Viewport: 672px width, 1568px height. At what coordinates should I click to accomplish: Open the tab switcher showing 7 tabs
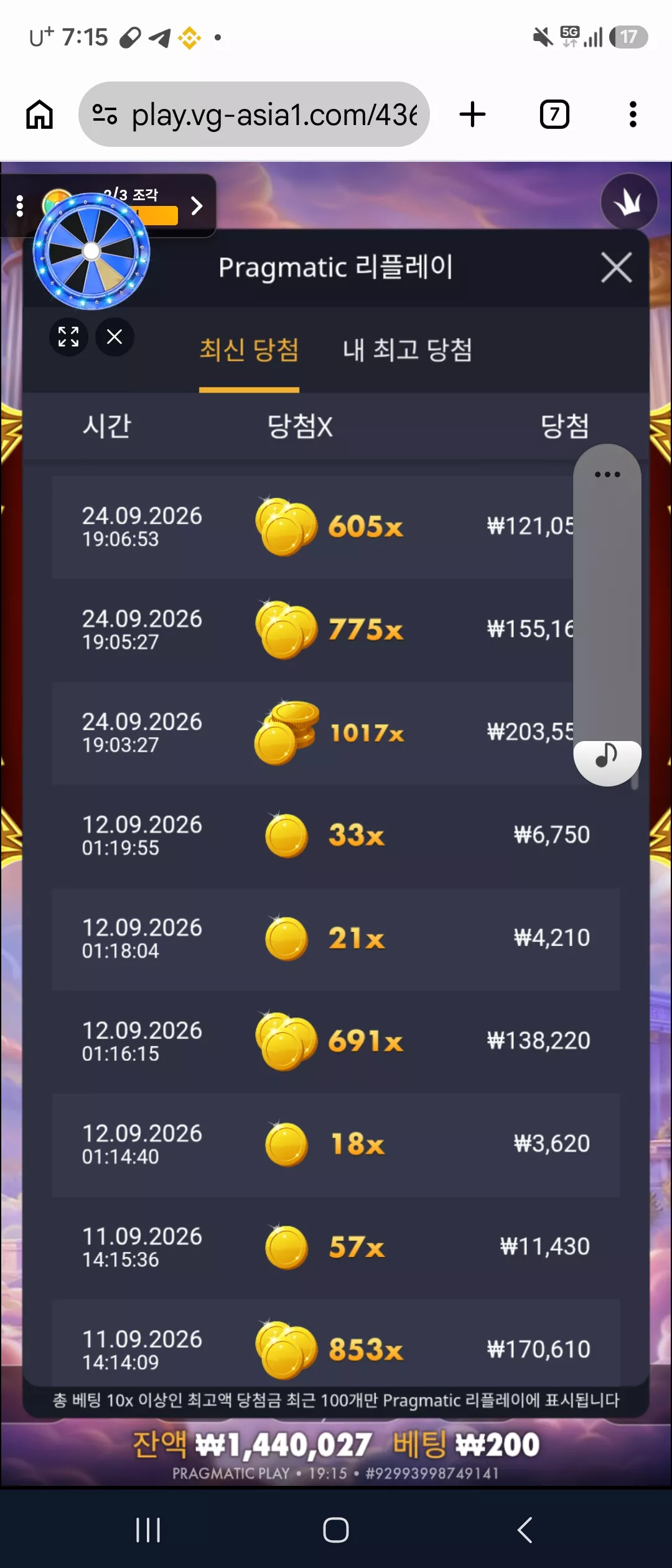554,114
